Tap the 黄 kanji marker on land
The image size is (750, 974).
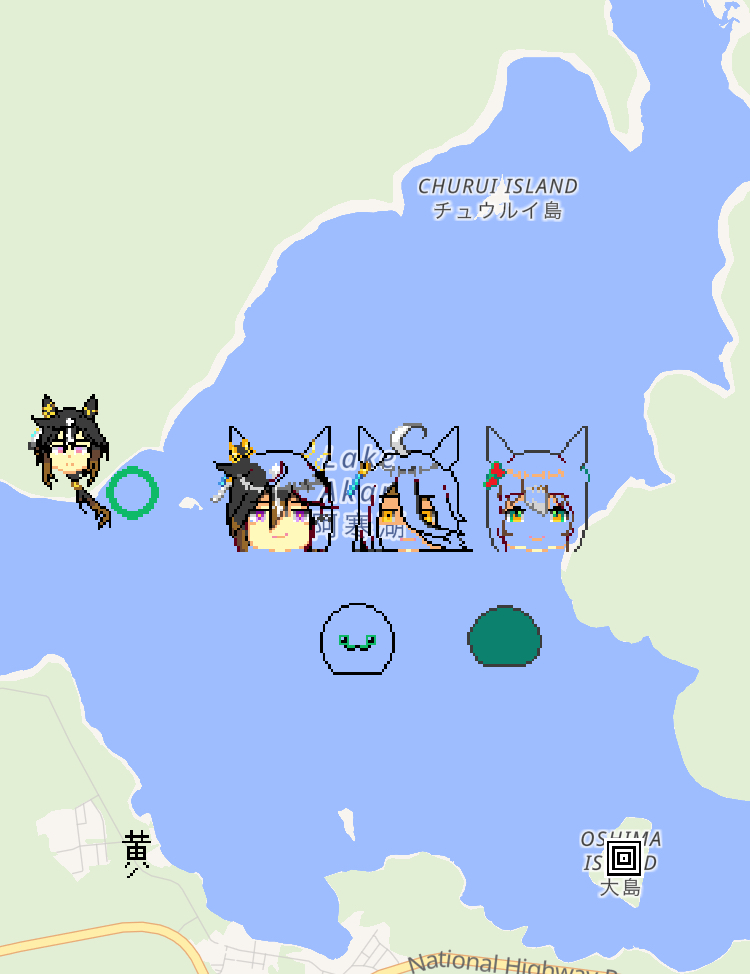[x=136, y=853]
